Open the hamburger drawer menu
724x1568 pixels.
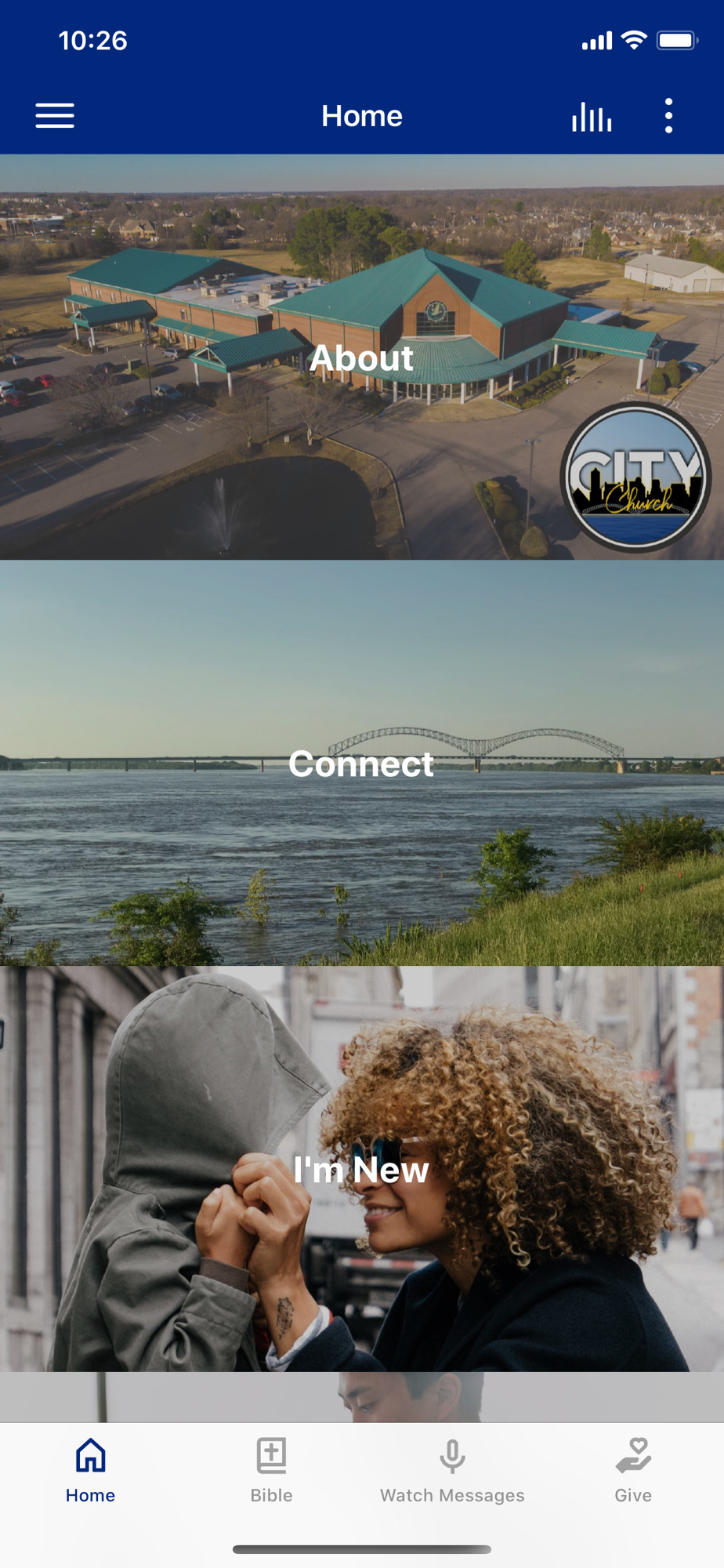55,116
